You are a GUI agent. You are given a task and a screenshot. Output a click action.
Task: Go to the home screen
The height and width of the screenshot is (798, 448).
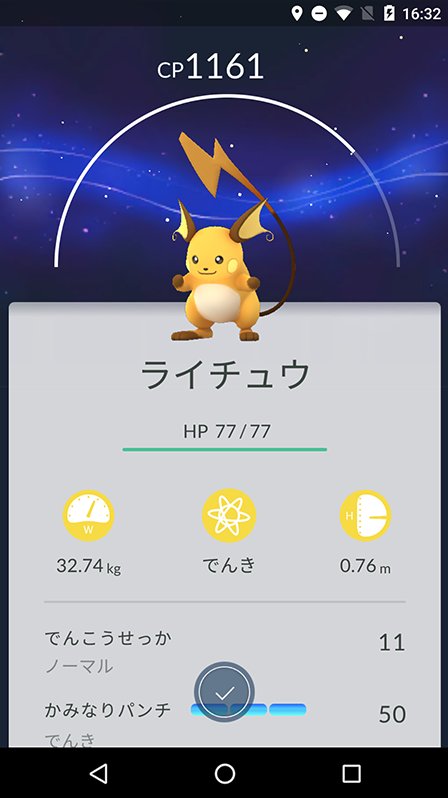pos(225,773)
